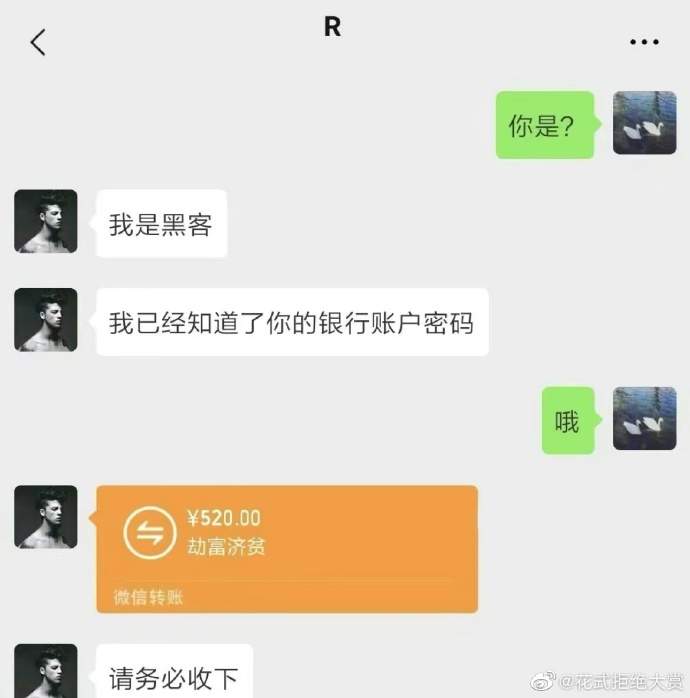Tap the avatar beside "我是黑客"
This screenshot has width=690, height=698.
point(46,221)
